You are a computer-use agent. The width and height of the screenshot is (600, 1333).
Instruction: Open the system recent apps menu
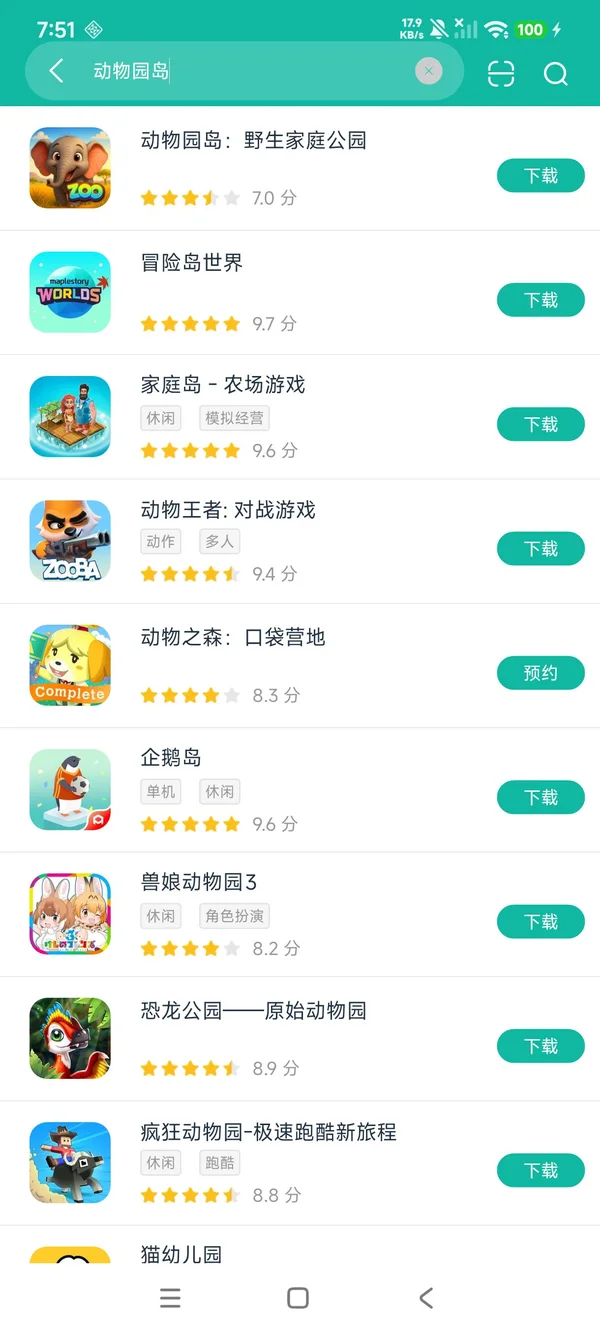pos(171,1298)
